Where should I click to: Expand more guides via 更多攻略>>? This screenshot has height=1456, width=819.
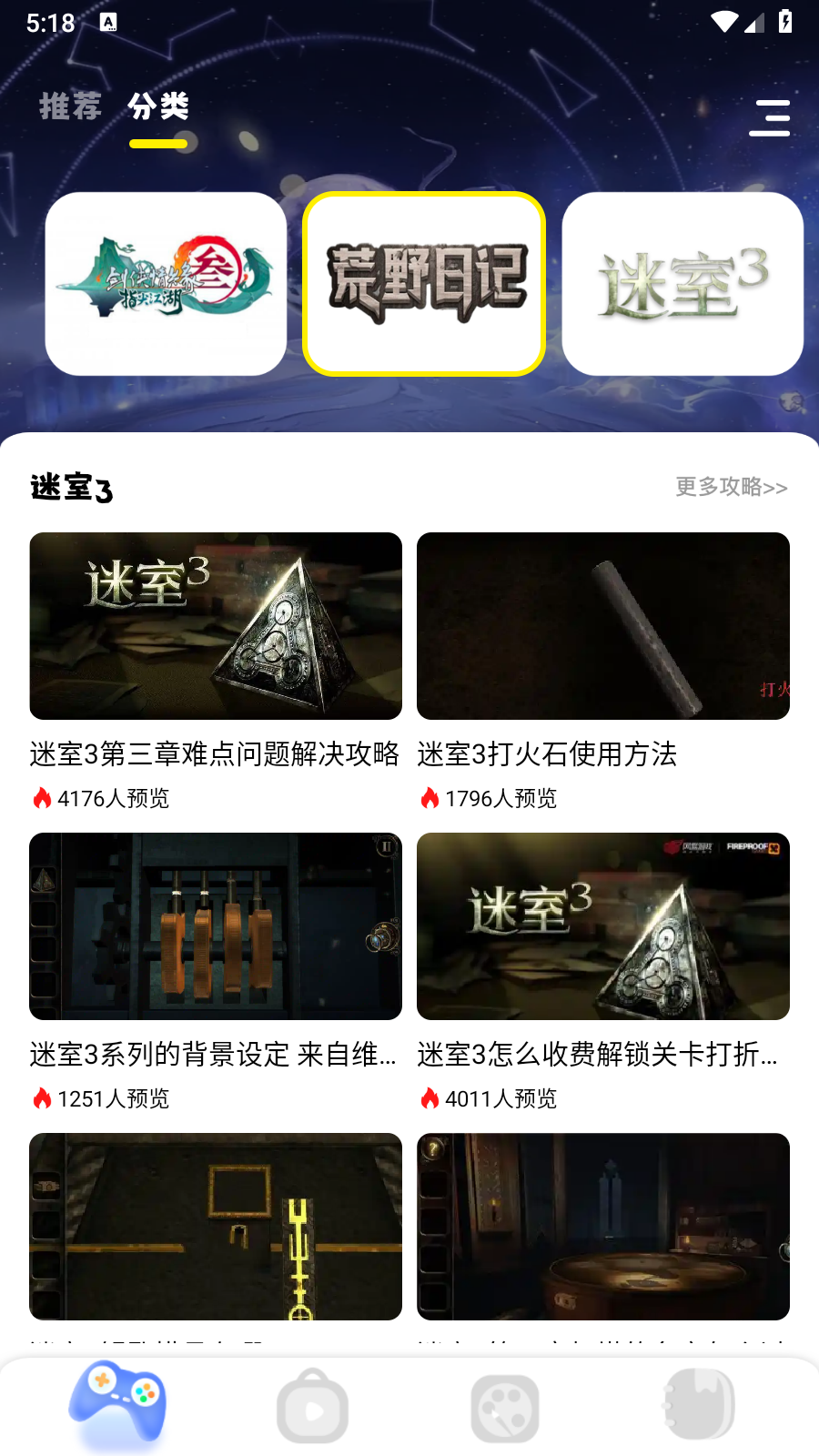730,488
